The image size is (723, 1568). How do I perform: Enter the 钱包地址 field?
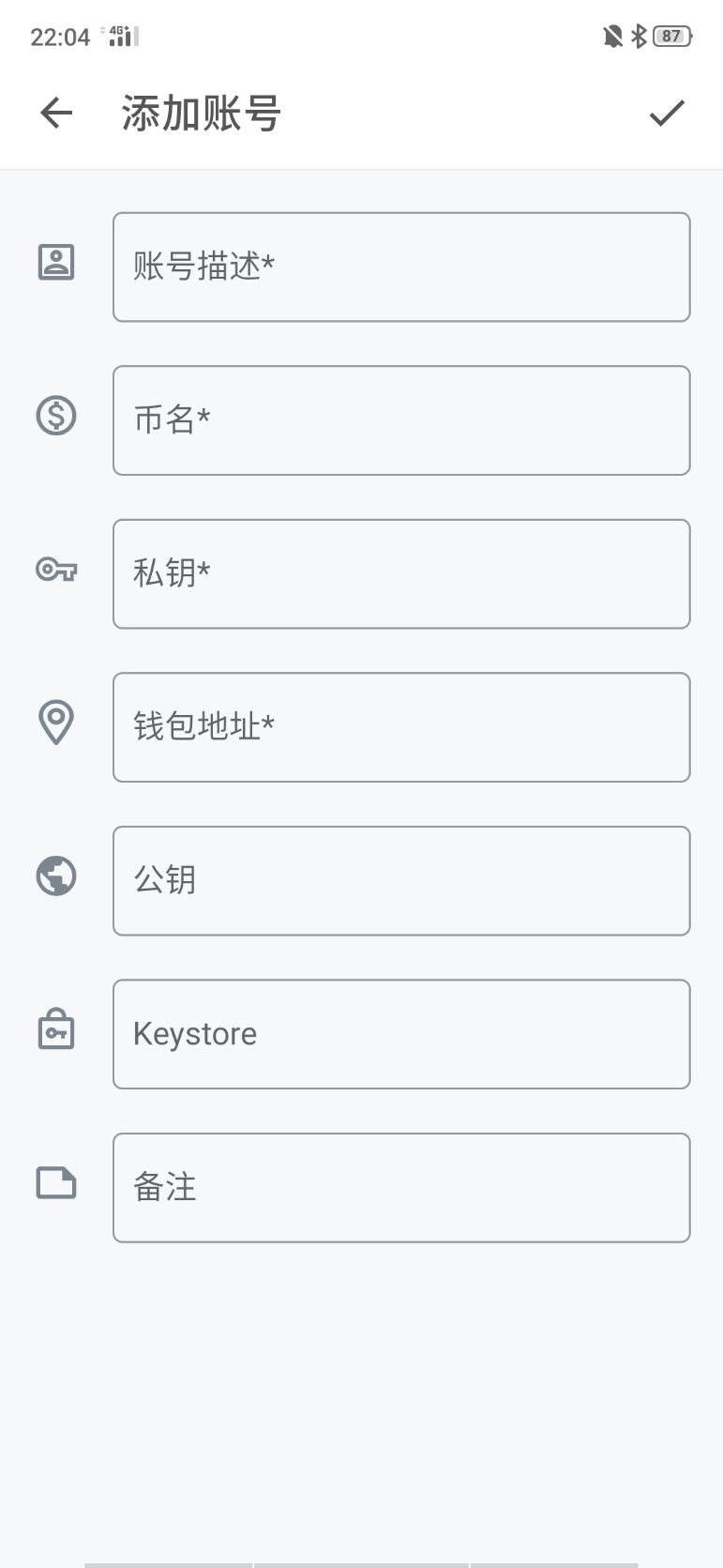click(401, 727)
